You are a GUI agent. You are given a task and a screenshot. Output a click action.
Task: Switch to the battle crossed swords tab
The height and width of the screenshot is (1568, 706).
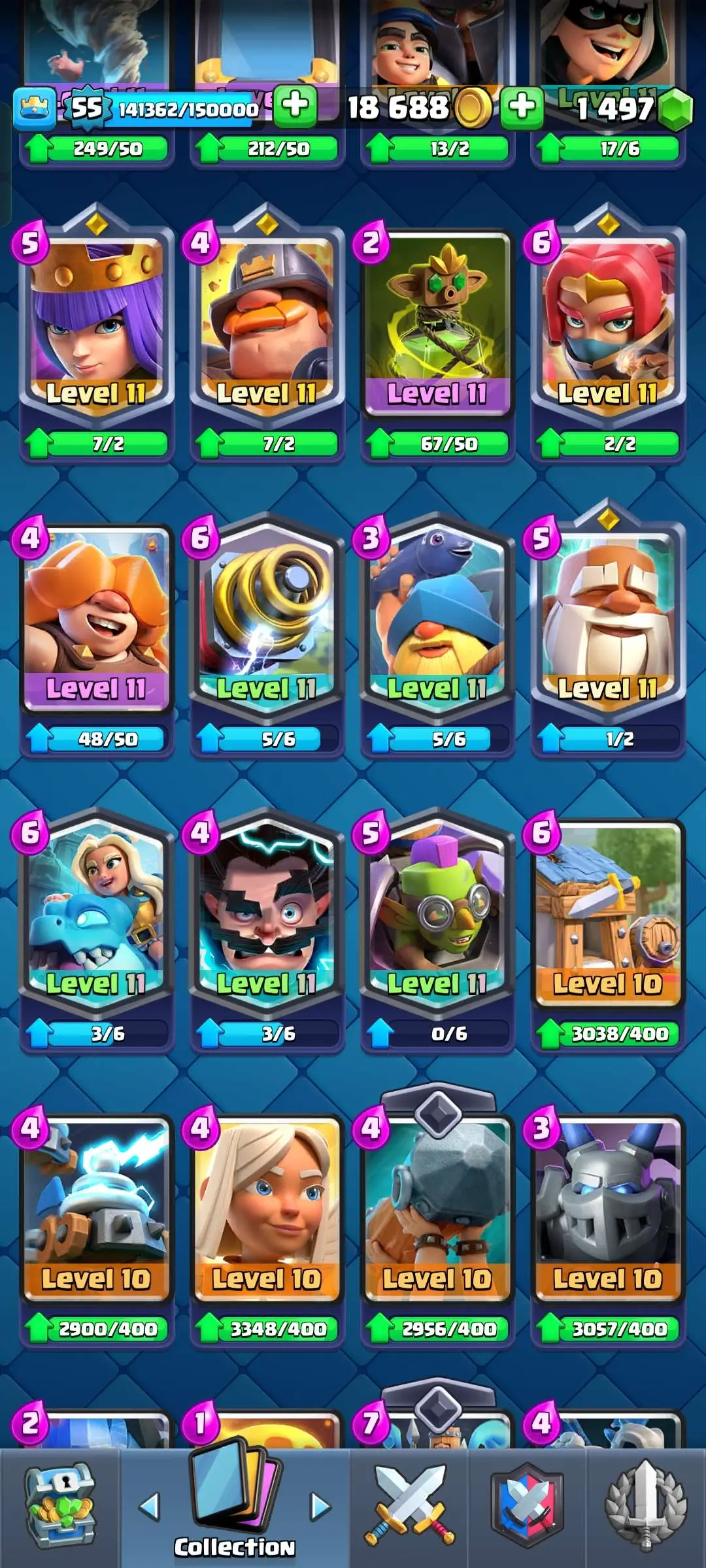(x=409, y=1506)
